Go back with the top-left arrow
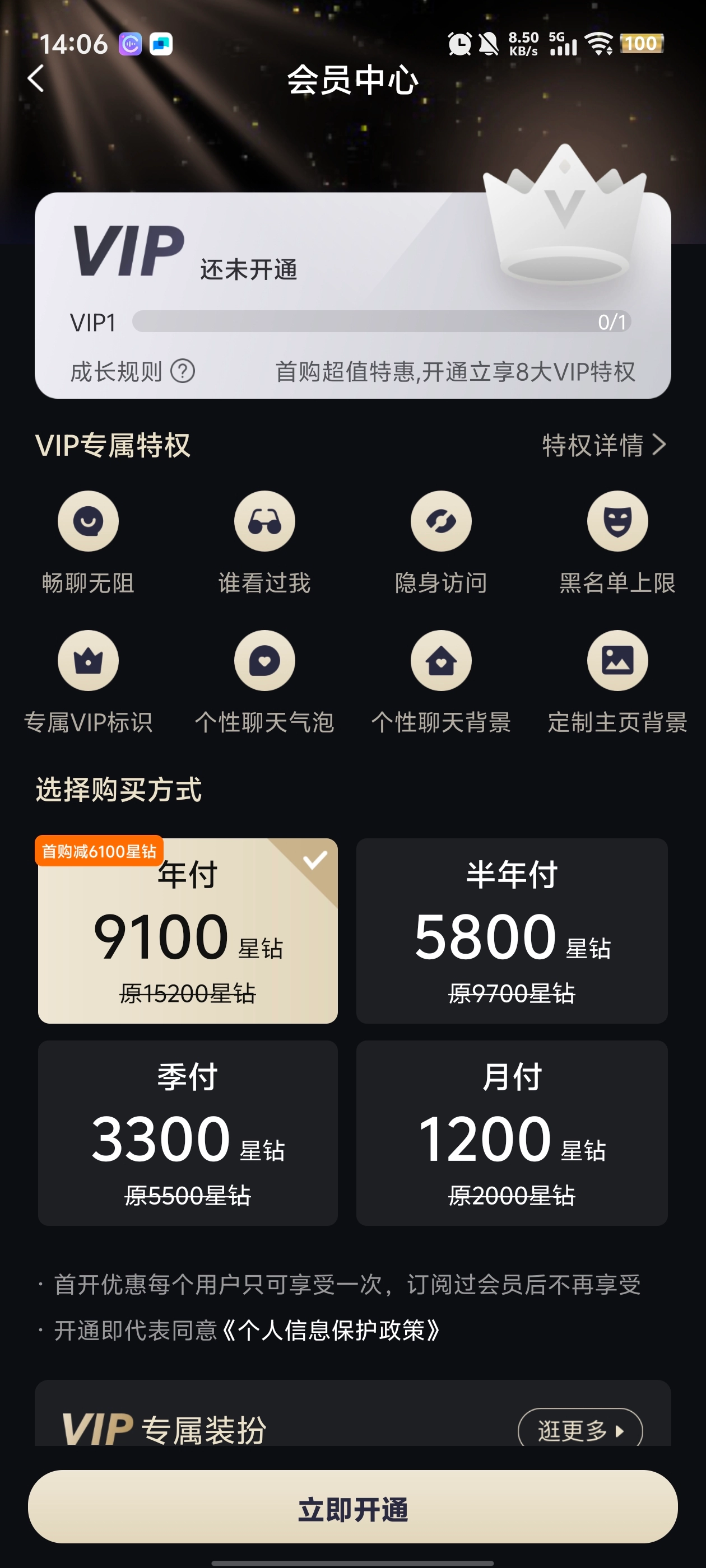 36,80
